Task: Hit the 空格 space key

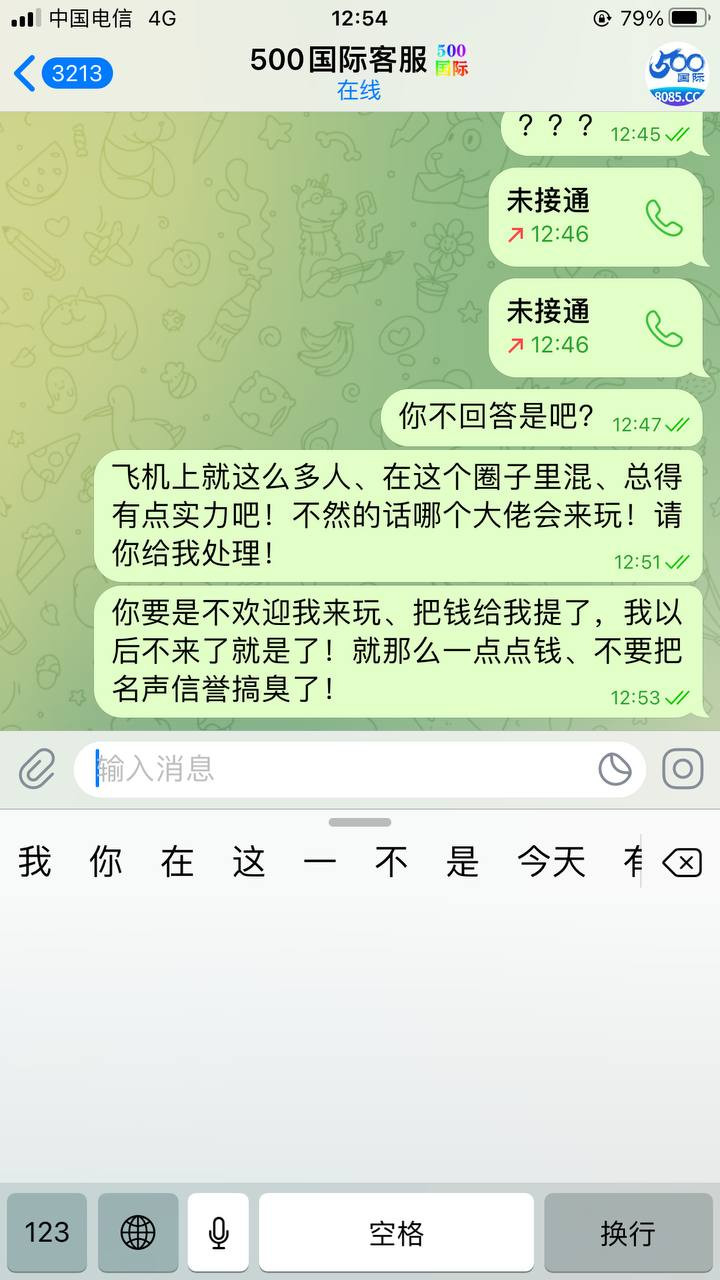Action: [x=396, y=1232]
